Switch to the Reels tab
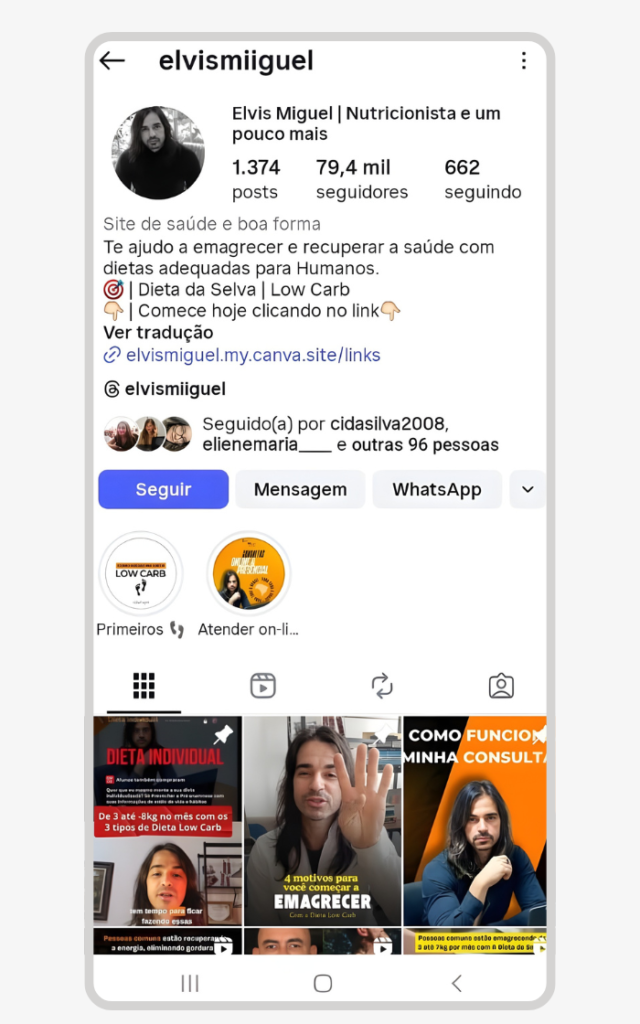The height and width of the screenshot is (1024, 640). coord(262,685)
